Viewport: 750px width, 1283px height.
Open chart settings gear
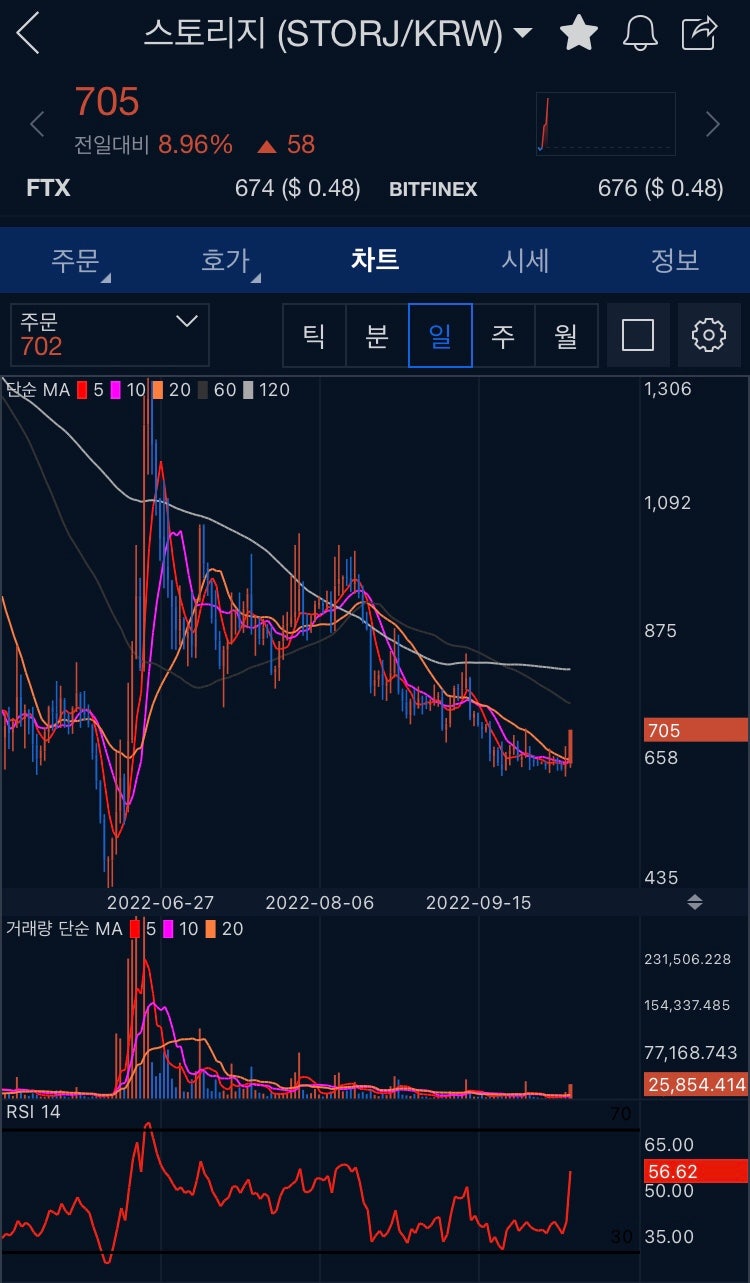[x=709, y=335]
